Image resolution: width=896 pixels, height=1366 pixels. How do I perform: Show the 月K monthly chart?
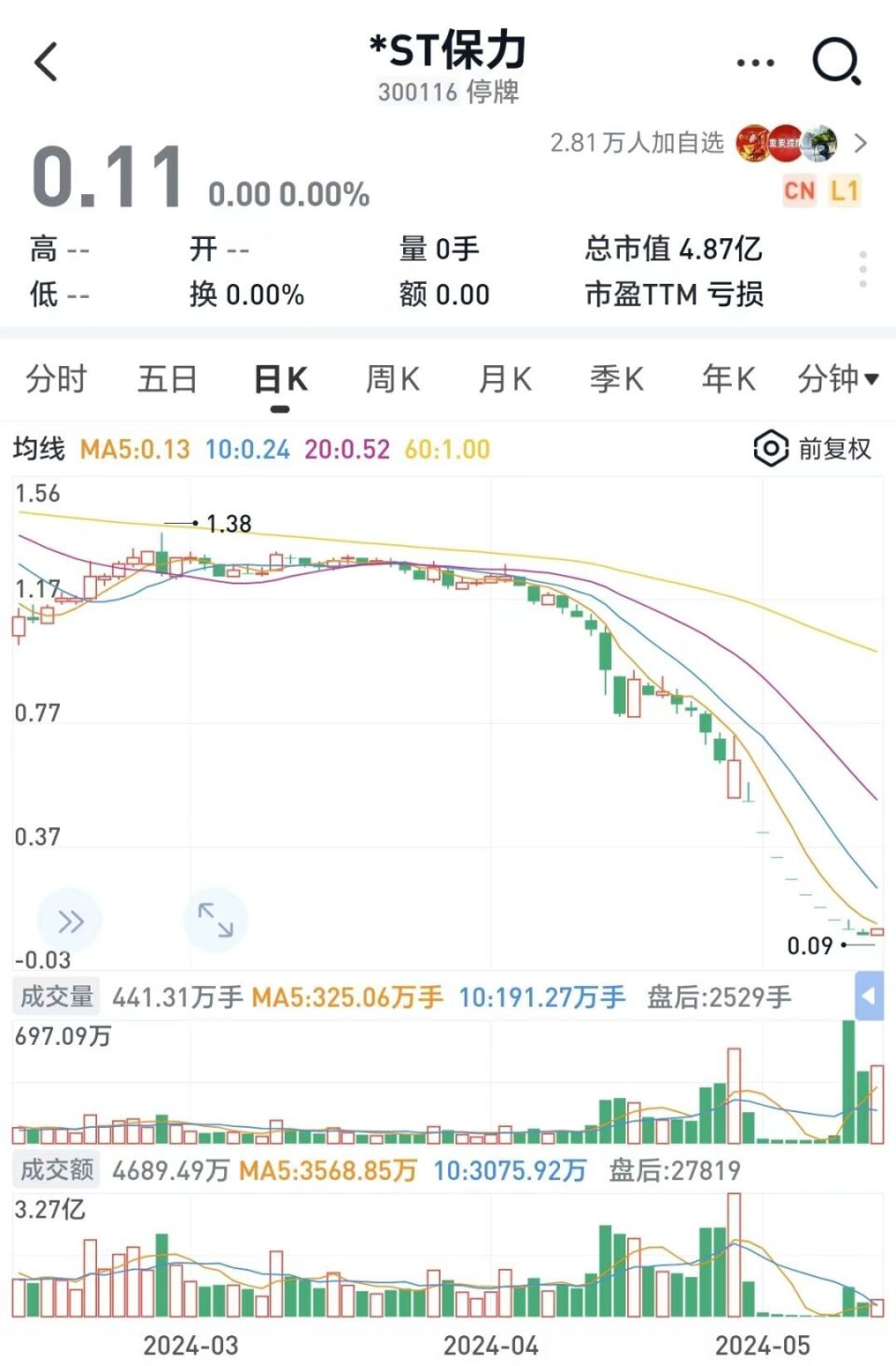505,379
